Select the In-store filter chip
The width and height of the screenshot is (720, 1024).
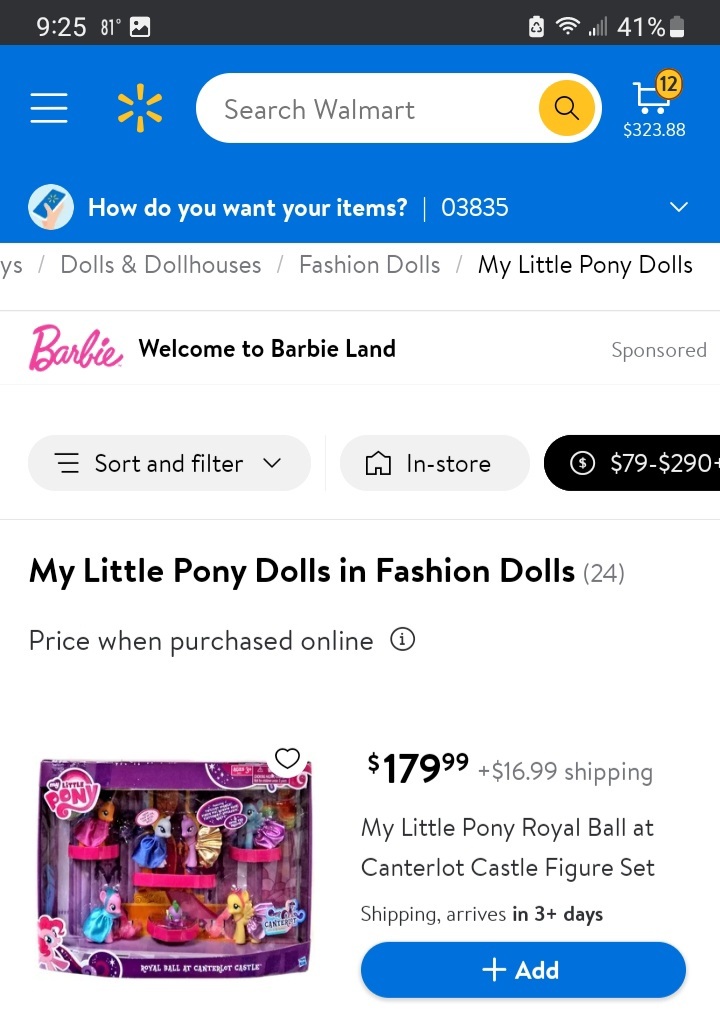coord(434,463)
